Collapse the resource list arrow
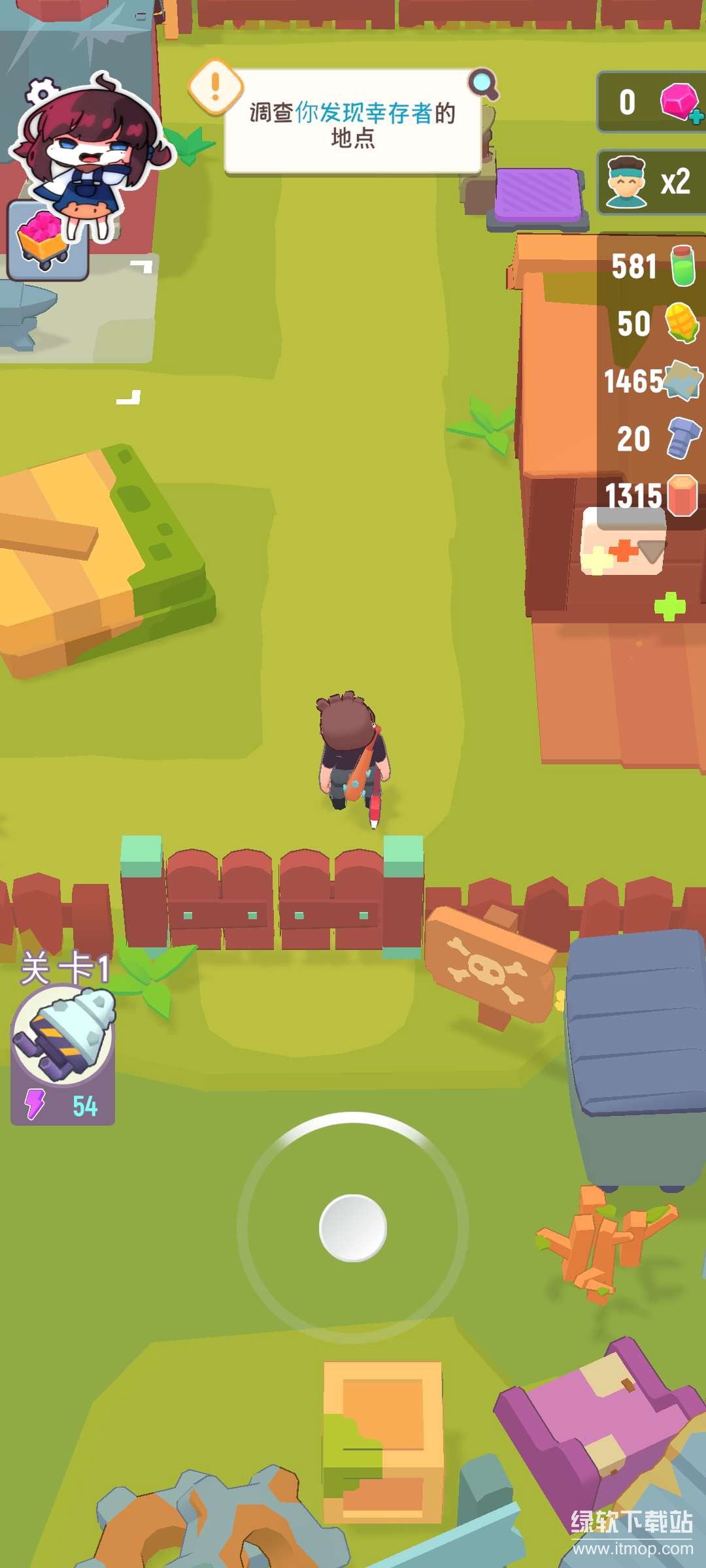 point(651,552)
